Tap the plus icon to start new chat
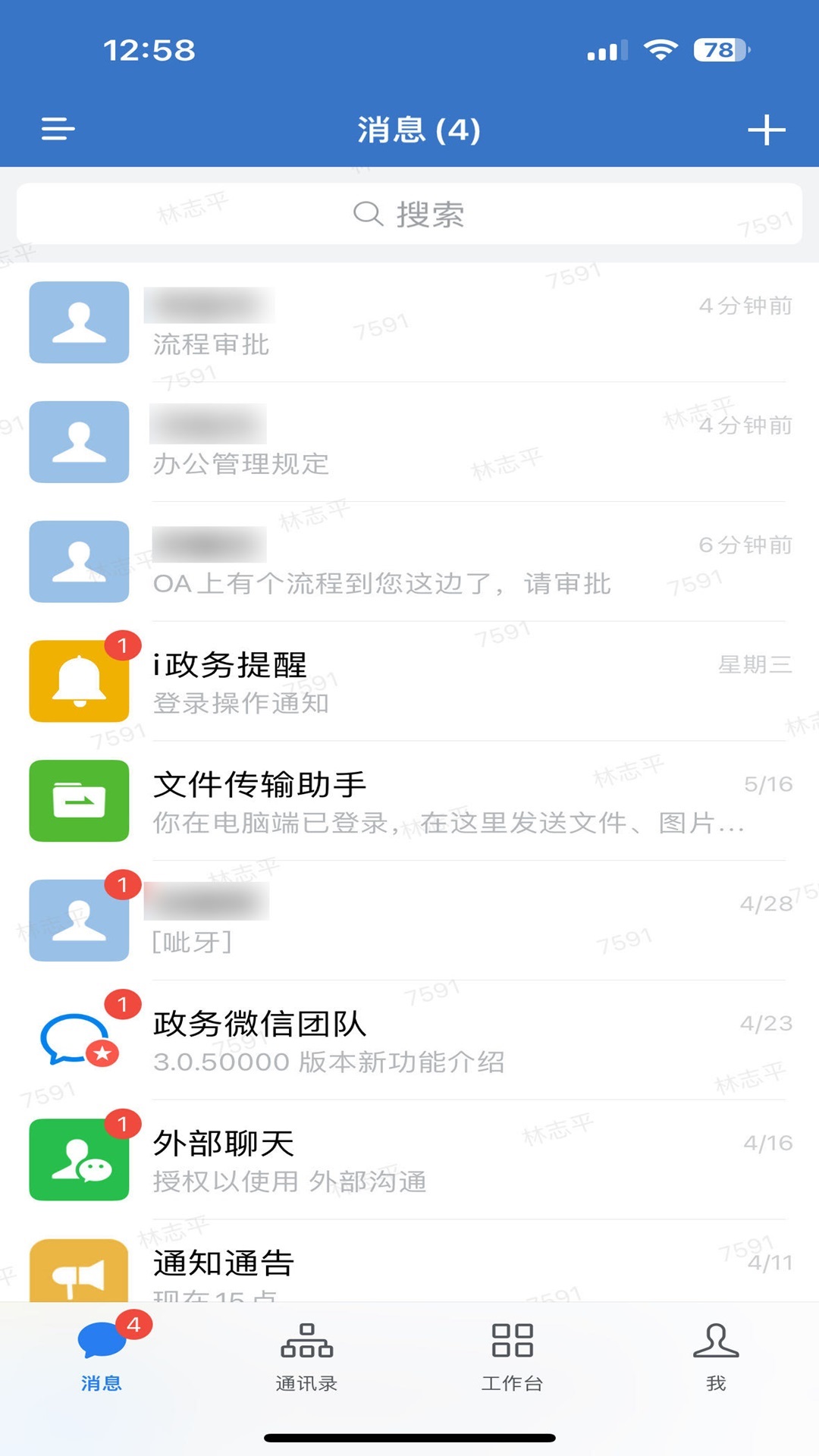The width and height of the screenshot is (819, 1456). [767, 129]
